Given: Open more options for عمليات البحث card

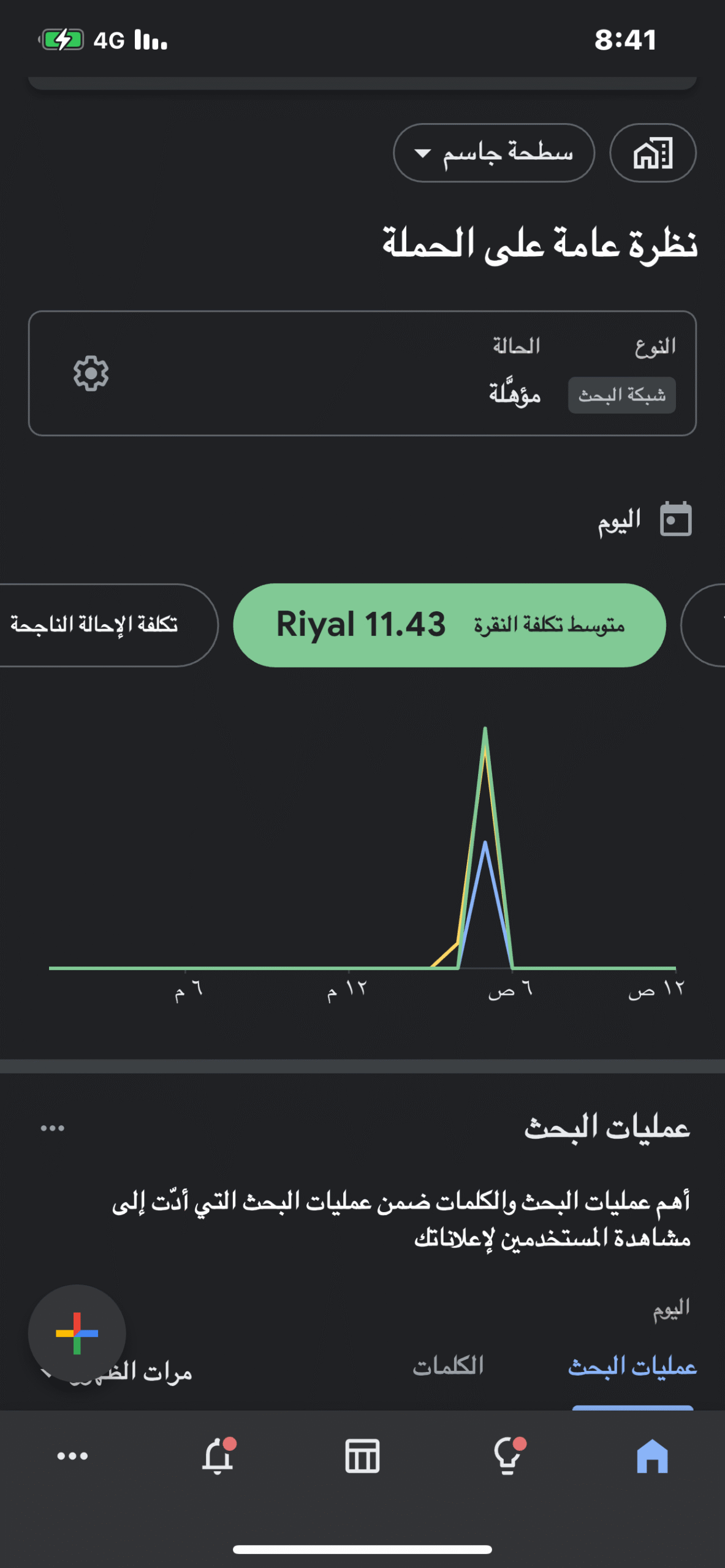Looking at the screenshot, I should [x=53, y=1128].
